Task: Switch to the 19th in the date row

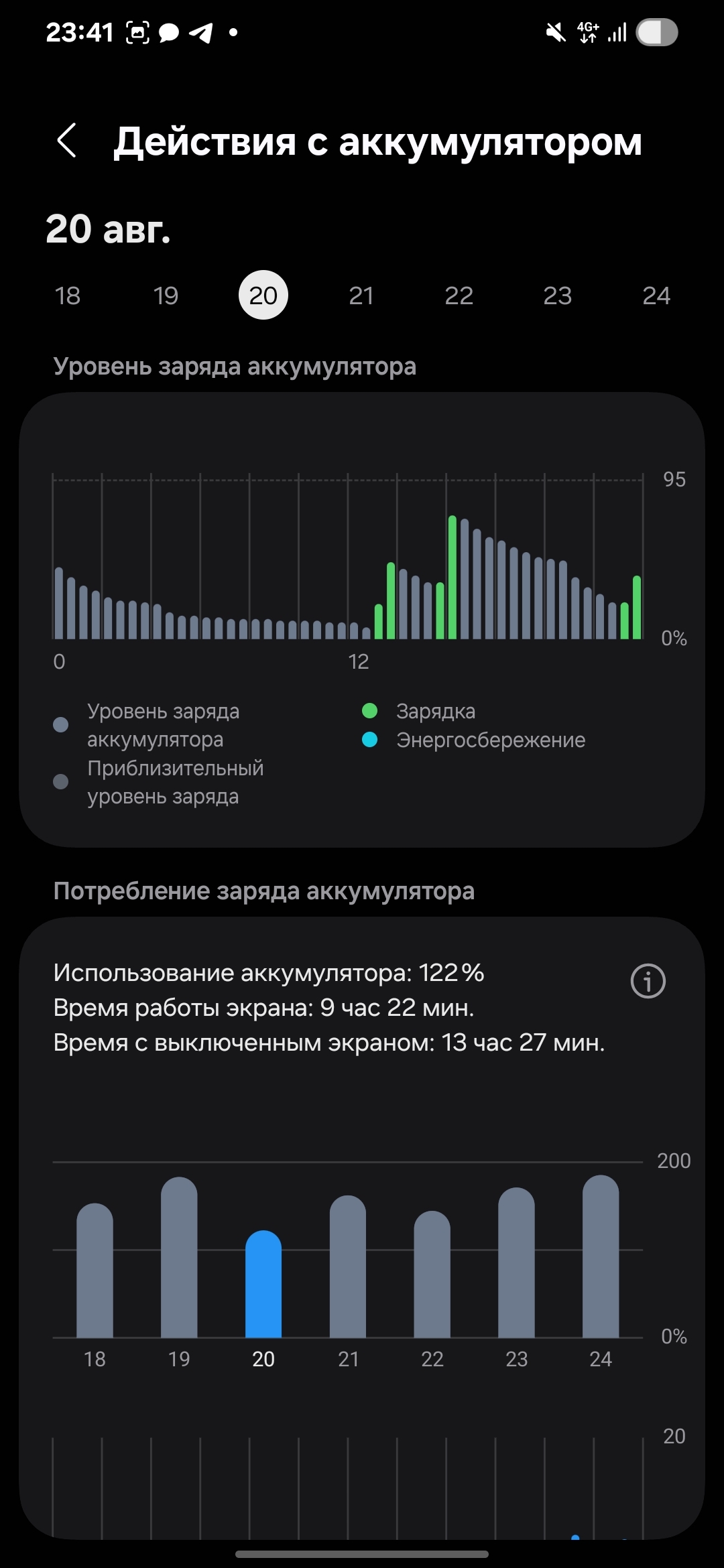Action: 166,296
